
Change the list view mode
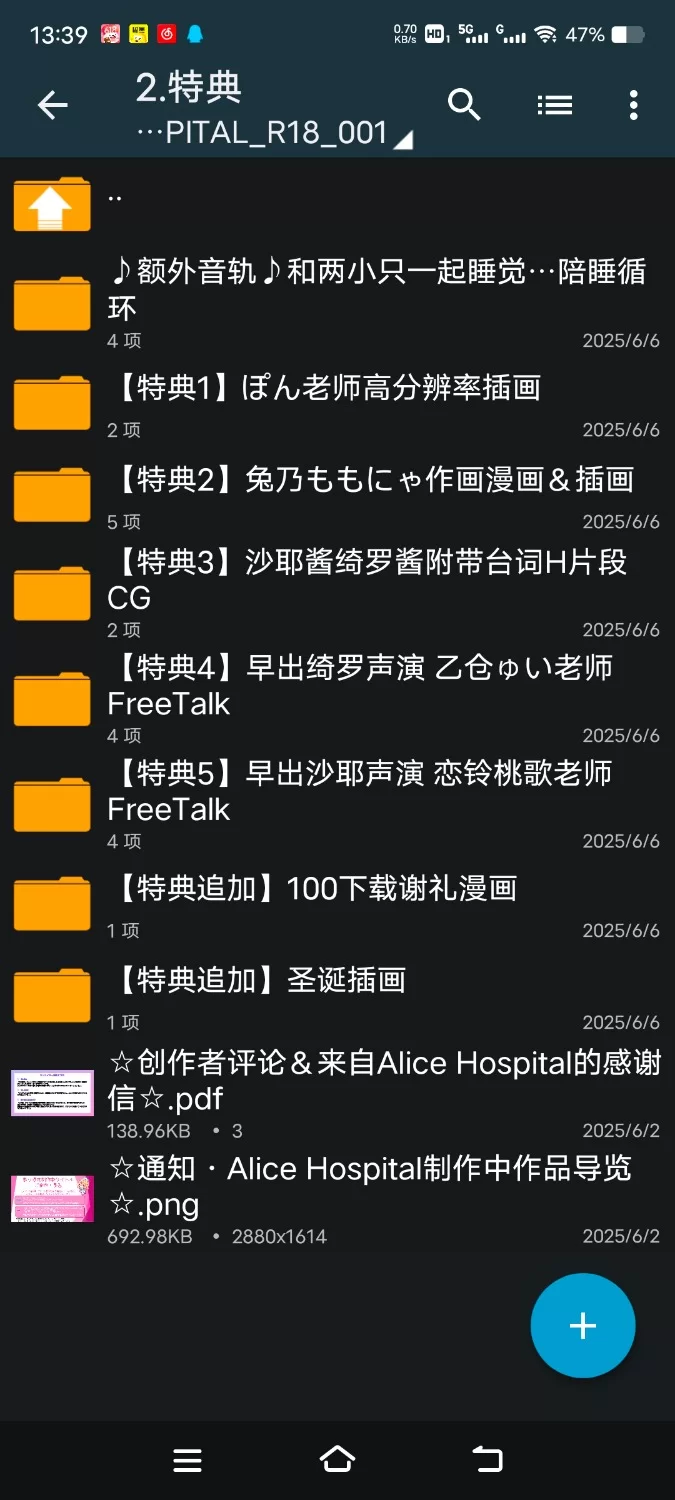pyautogui.click(x=554, y=105)
